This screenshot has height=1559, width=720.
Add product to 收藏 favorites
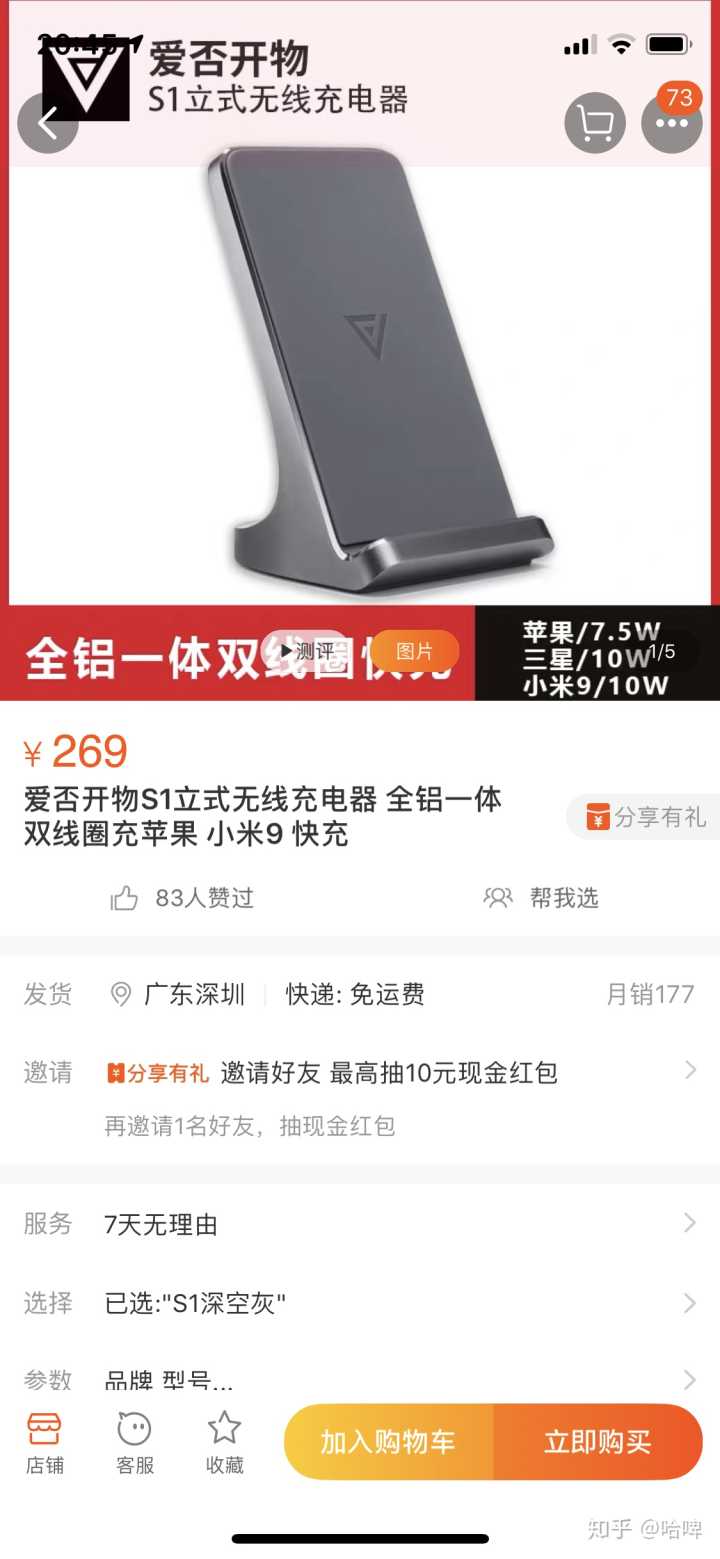(224, 1442)
